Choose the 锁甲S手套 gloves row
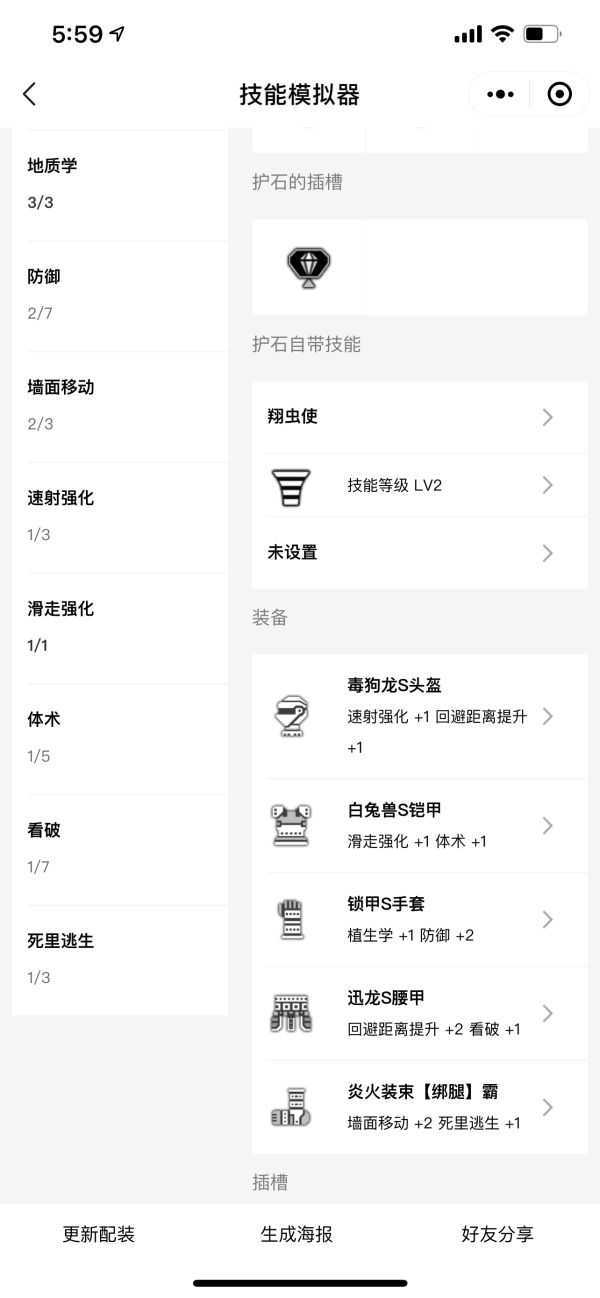This screenshot has width=600, height=1298. (x=419, y=919)
